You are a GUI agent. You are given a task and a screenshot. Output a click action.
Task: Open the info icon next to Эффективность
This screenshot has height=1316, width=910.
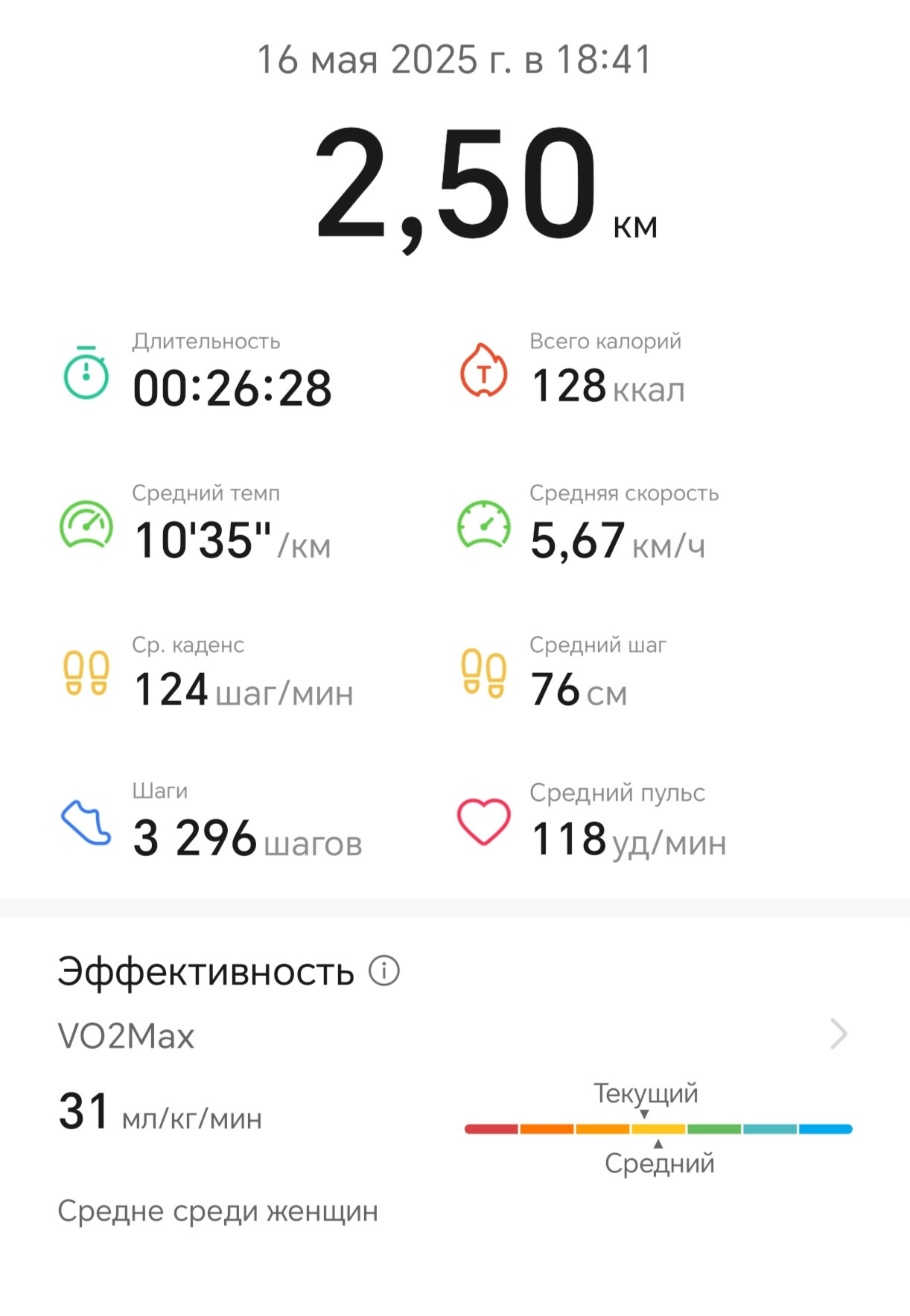[384, 971]
